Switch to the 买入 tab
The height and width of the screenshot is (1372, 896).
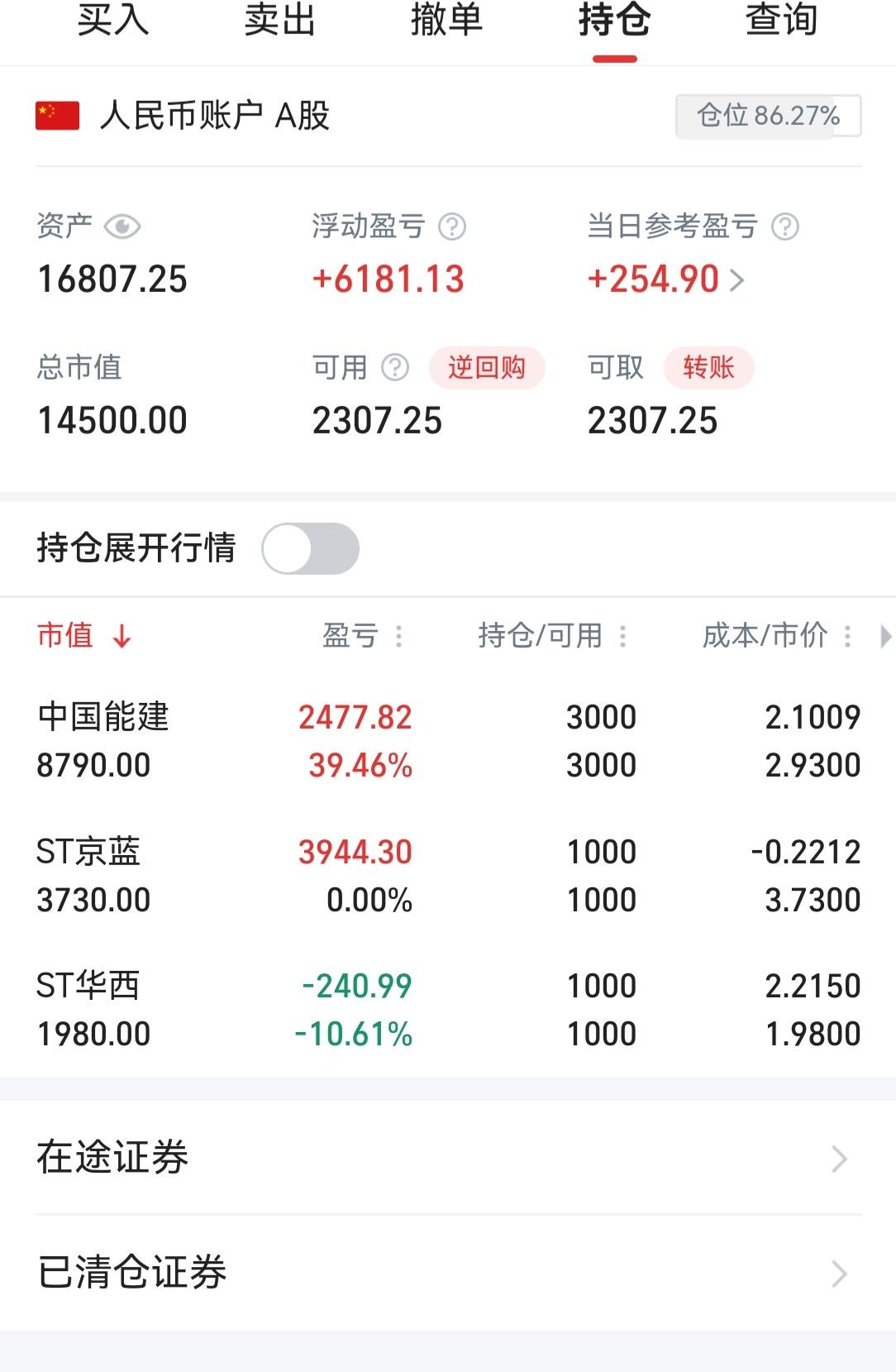[112, 22]
